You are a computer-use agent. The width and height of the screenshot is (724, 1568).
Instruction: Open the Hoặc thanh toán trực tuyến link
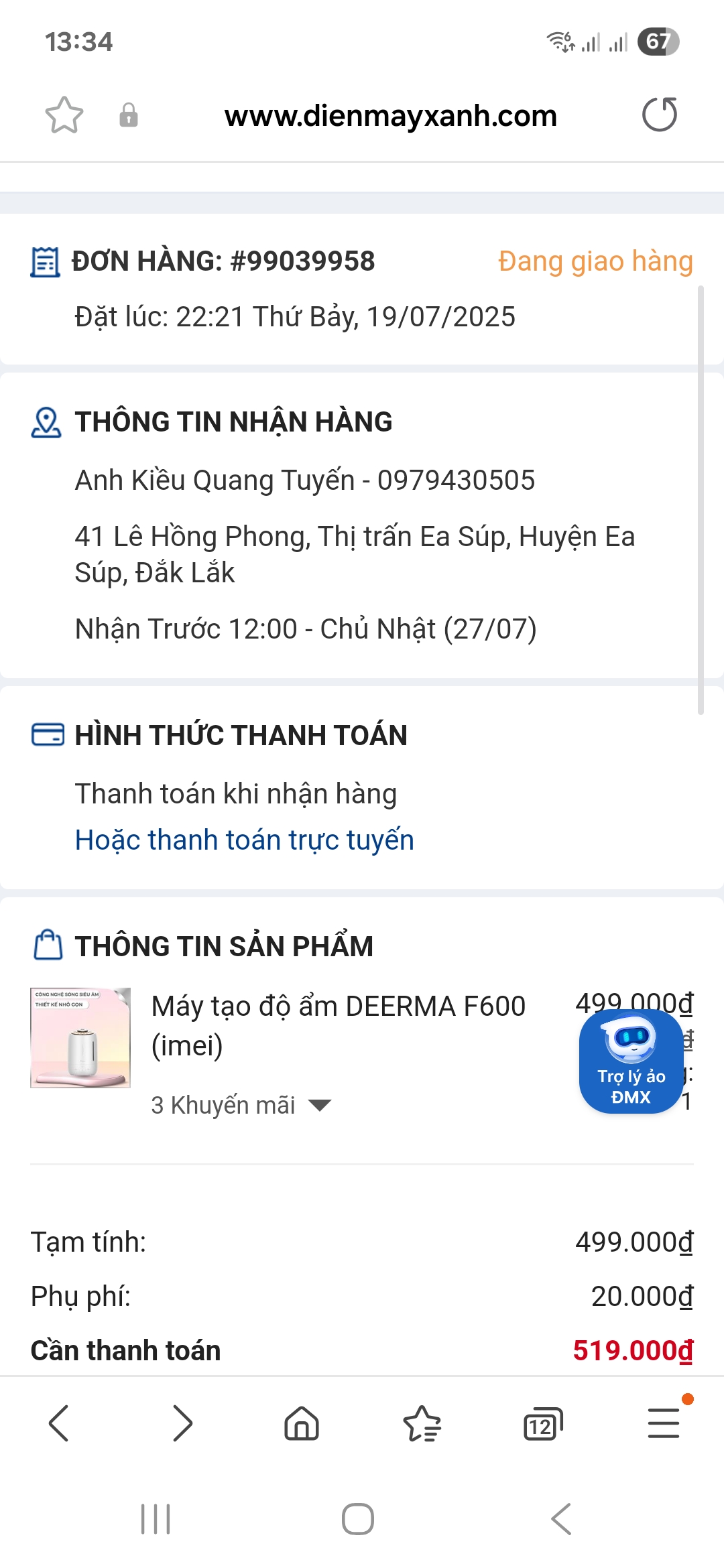click(244, 840)
